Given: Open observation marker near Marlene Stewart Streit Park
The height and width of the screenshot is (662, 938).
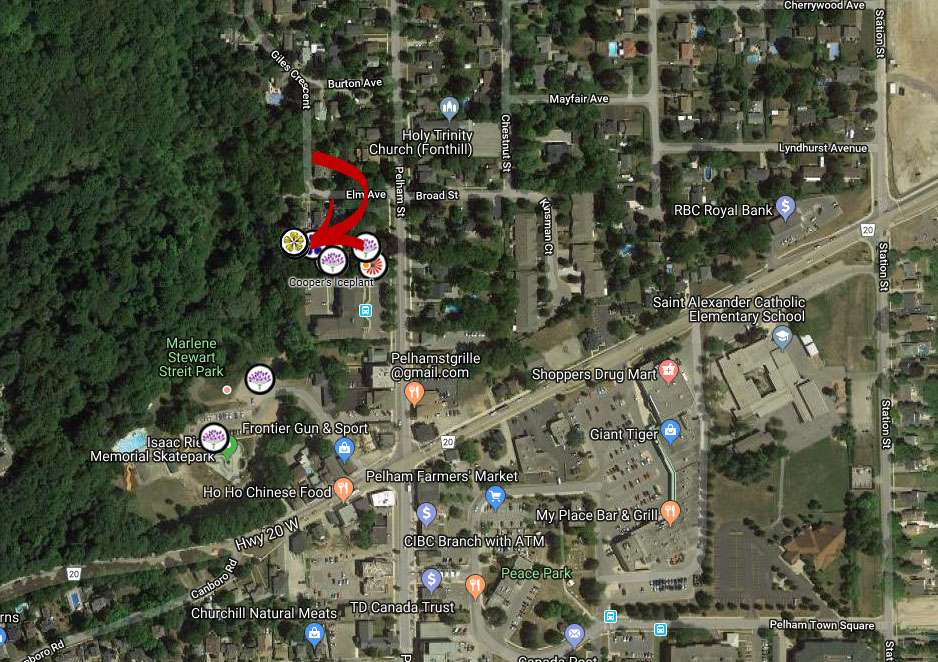Looking at the screenshot, I should point(259,378).
